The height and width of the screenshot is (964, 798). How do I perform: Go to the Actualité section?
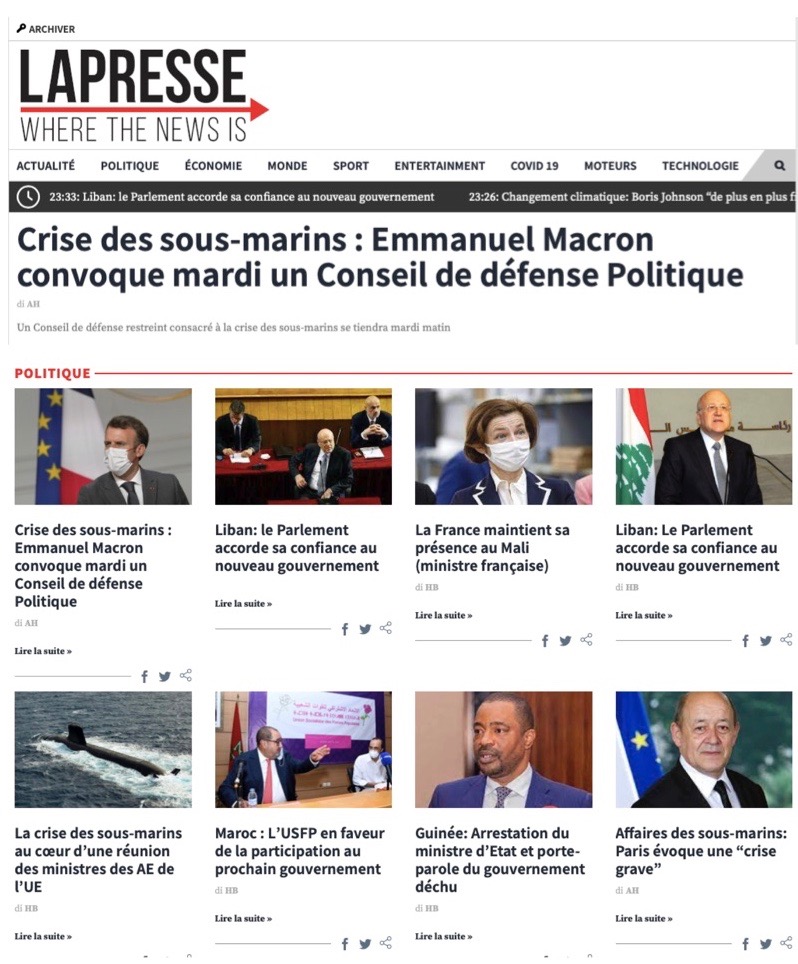[45, 166]
